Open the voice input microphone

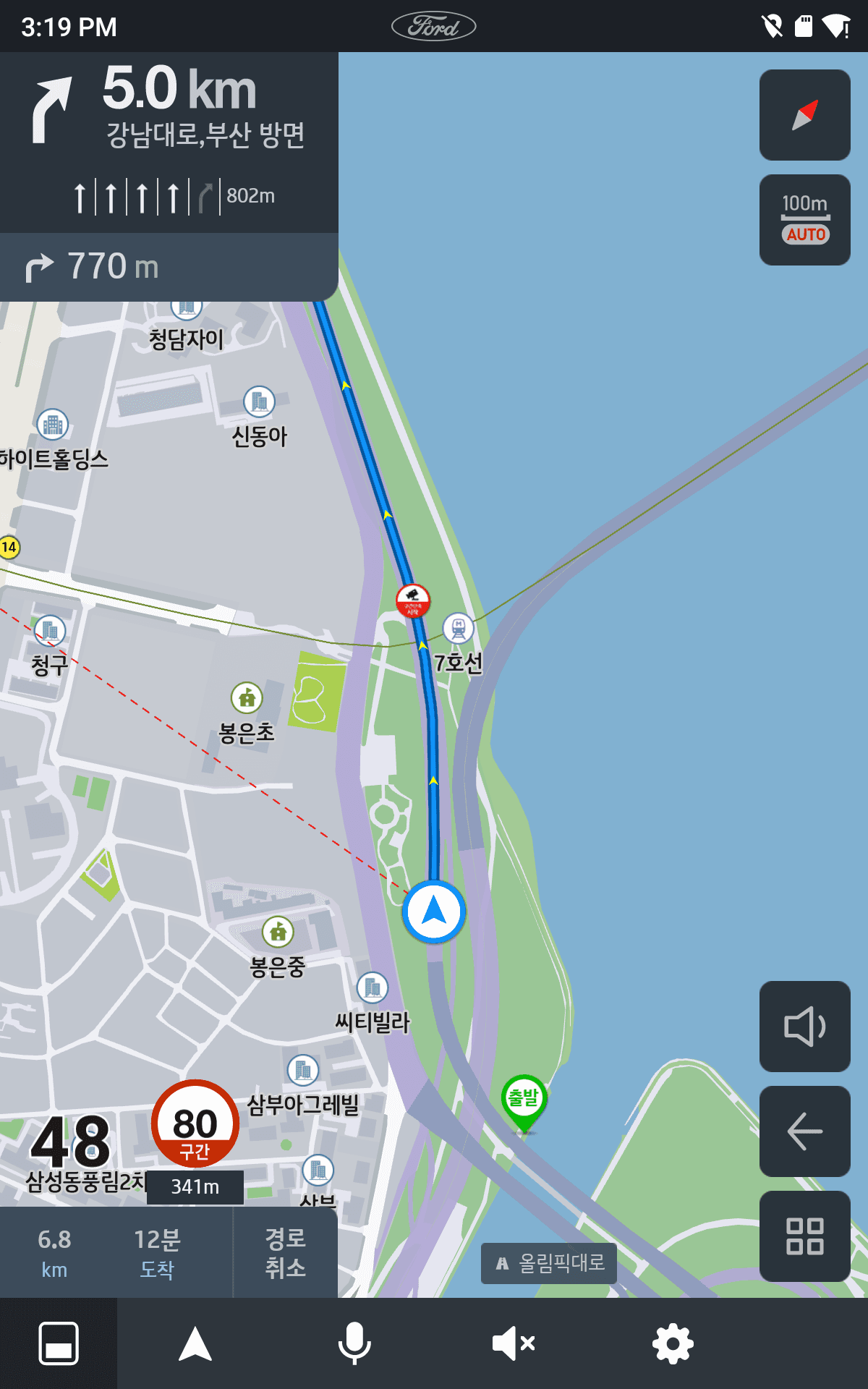tap(354, 1343)
